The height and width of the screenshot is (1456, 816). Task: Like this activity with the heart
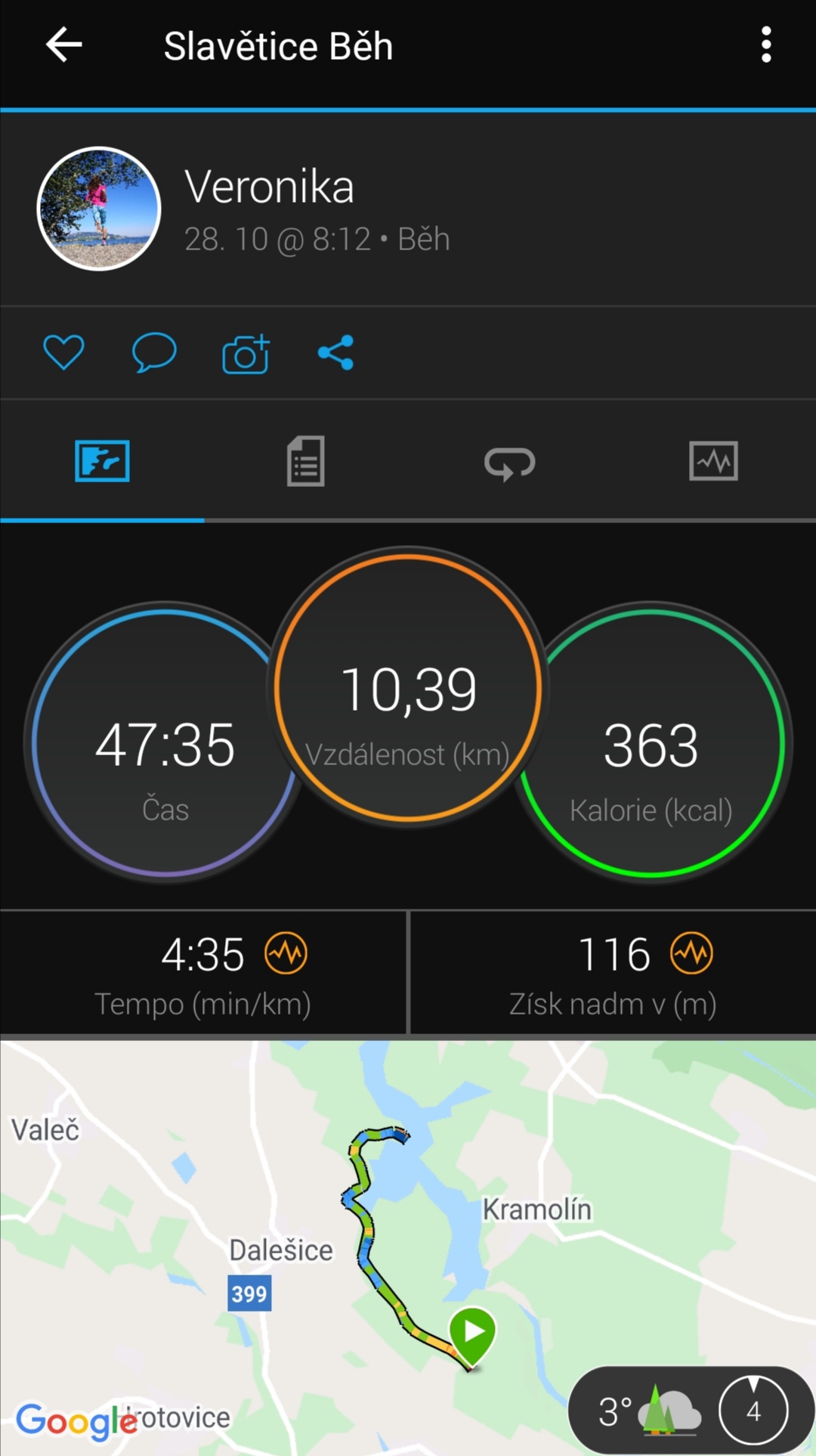[x=63, y=352]
